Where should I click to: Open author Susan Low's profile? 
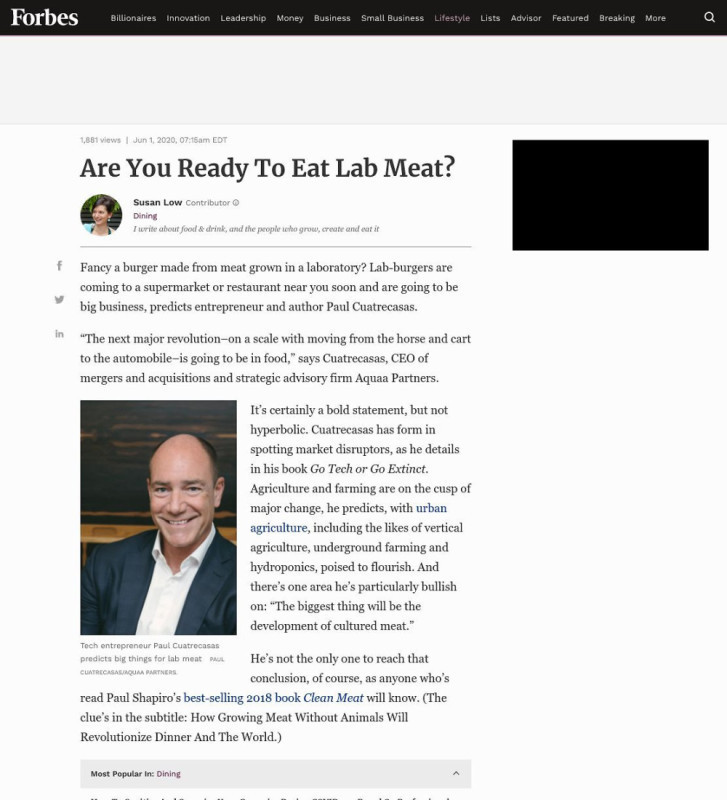tap(158, 202)
